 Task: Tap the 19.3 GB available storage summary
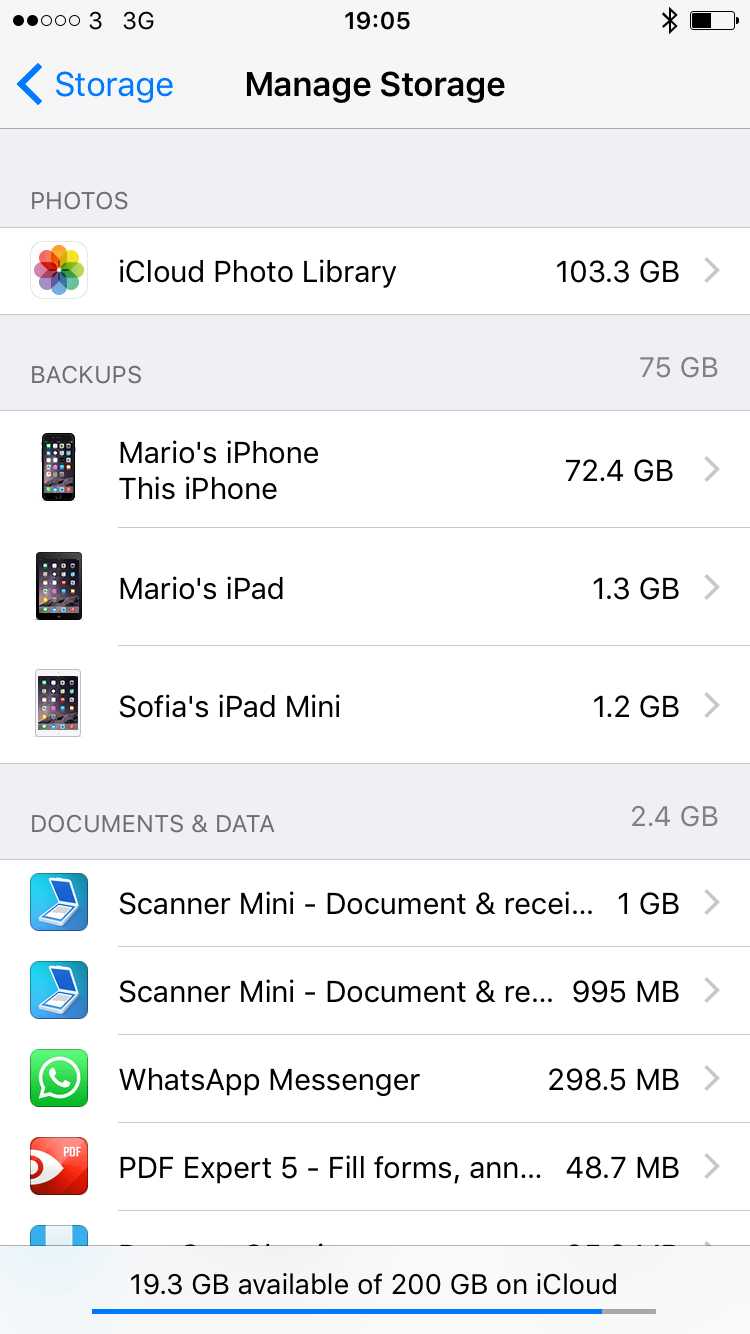(x=375, y=1283)
